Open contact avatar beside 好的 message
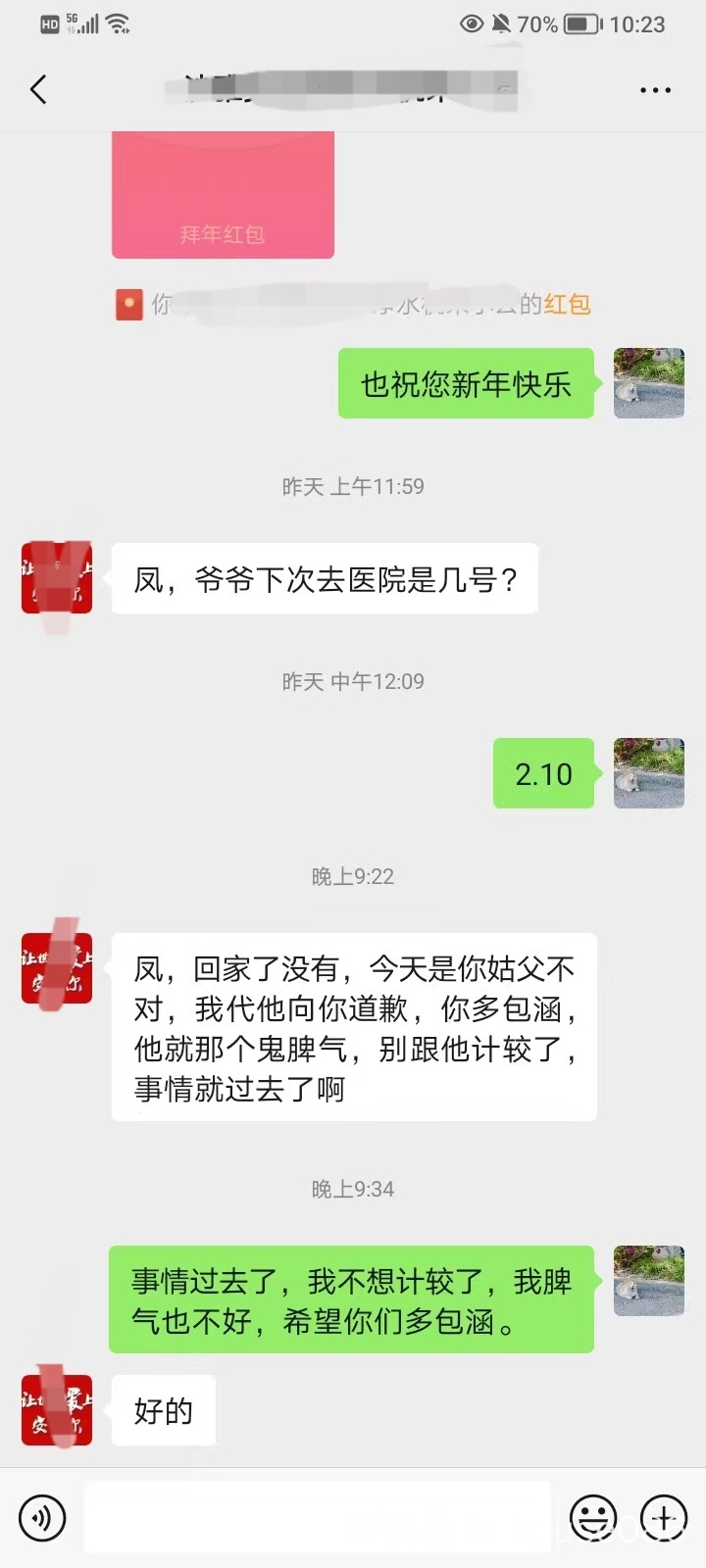The width and height of the screenshot is (706, 1568). (x=57, y=1410)
